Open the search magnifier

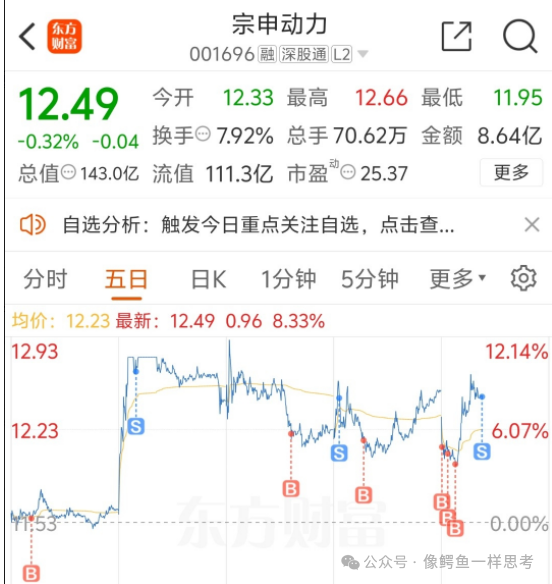(520, 36)
